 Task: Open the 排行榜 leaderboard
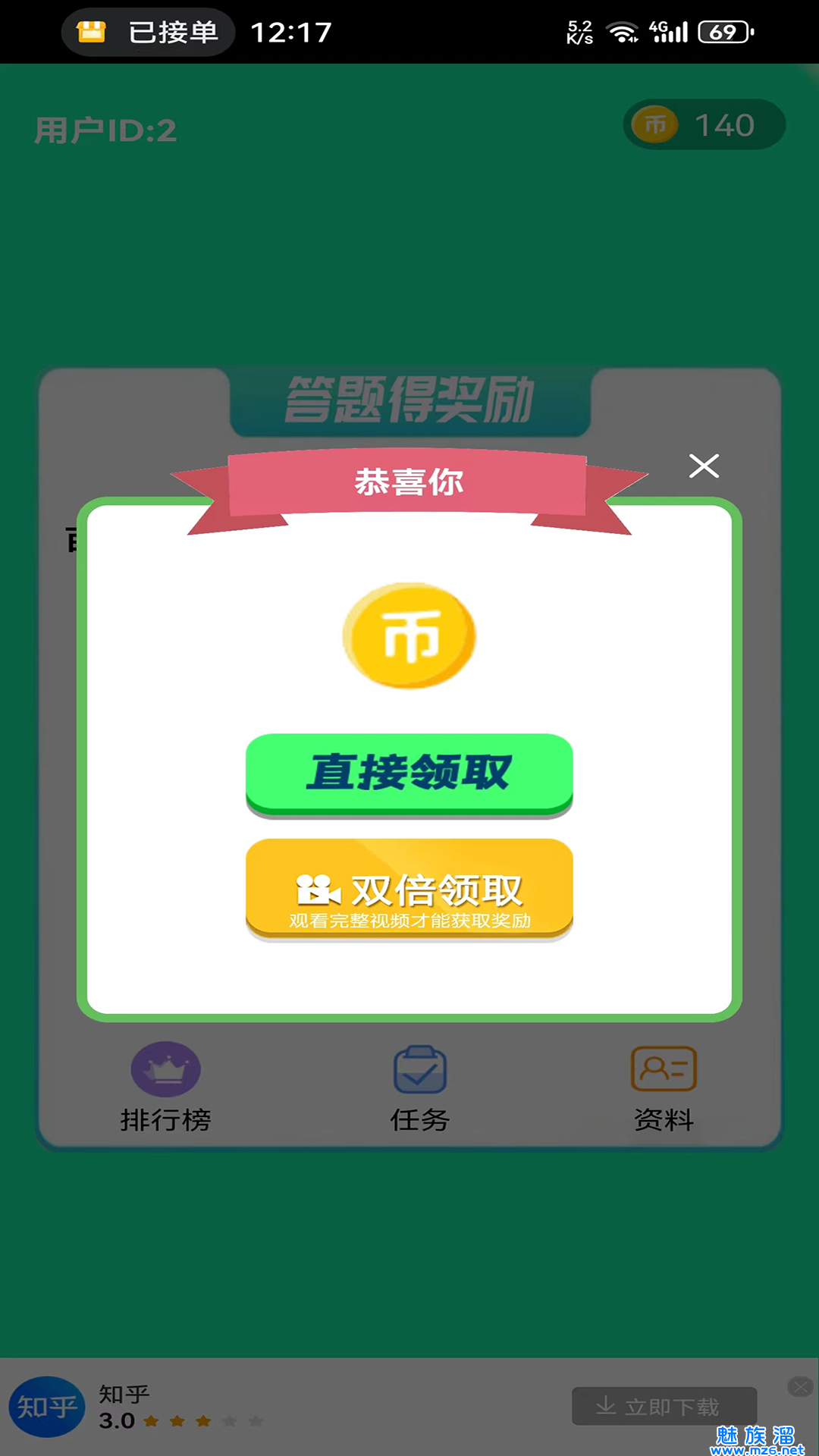165,1087
